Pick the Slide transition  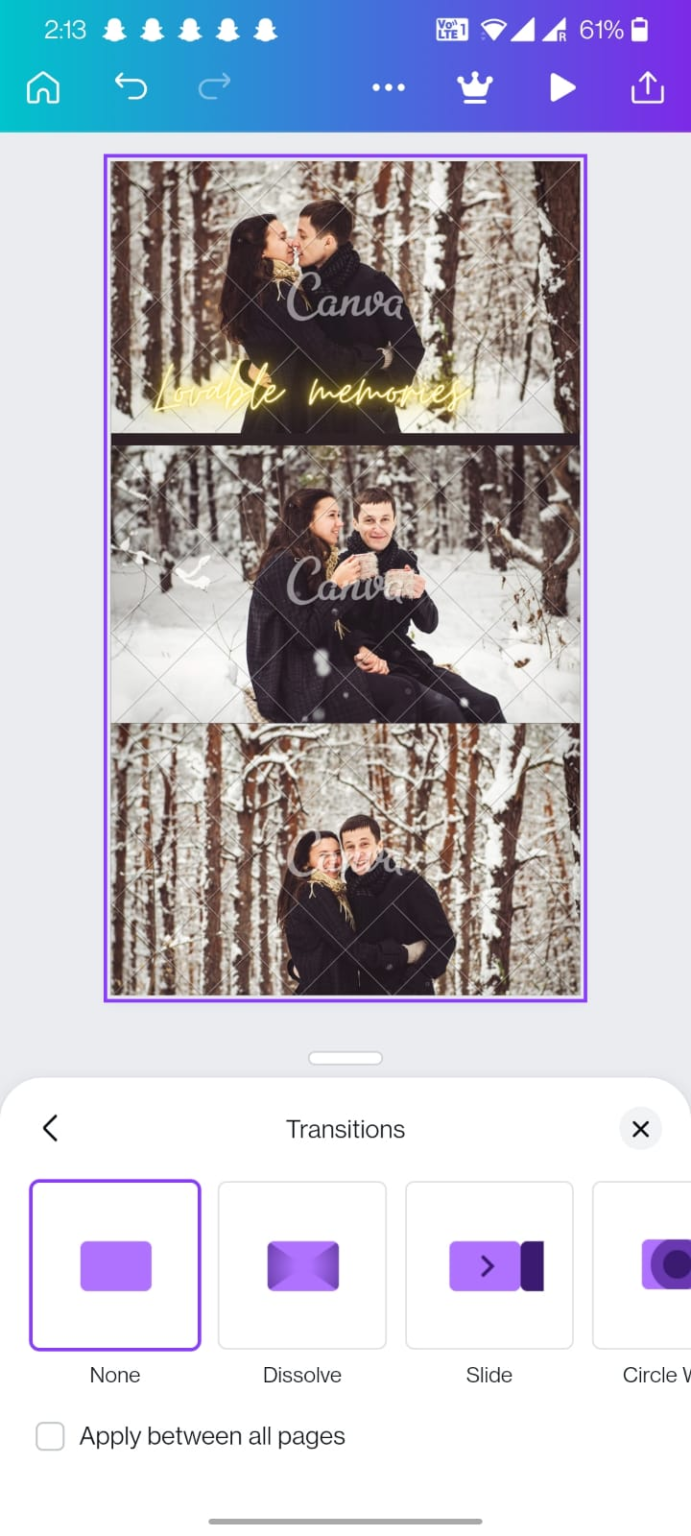click(489, 1265)
